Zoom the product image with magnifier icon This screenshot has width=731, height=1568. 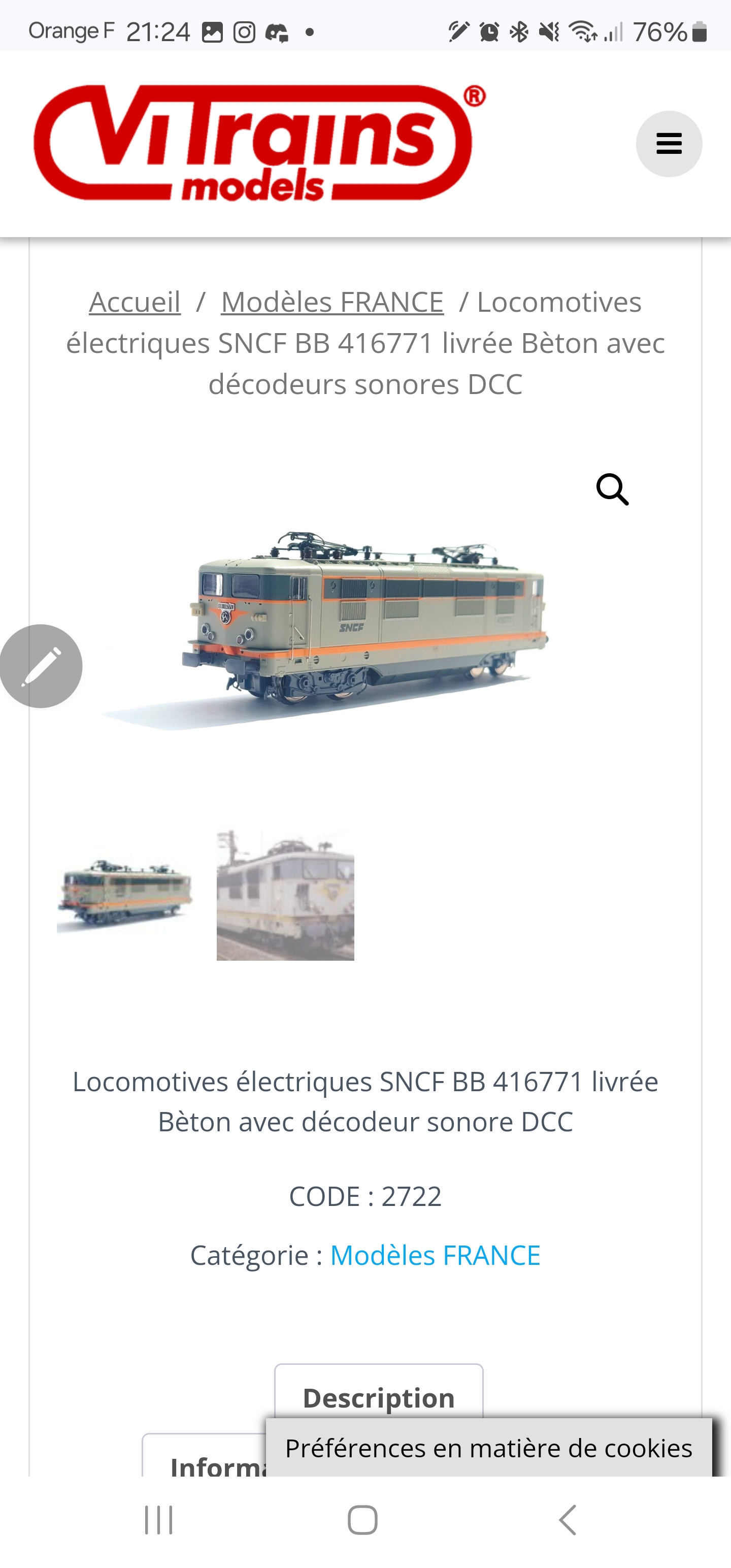pyautogui.click(x=612, y=489)
